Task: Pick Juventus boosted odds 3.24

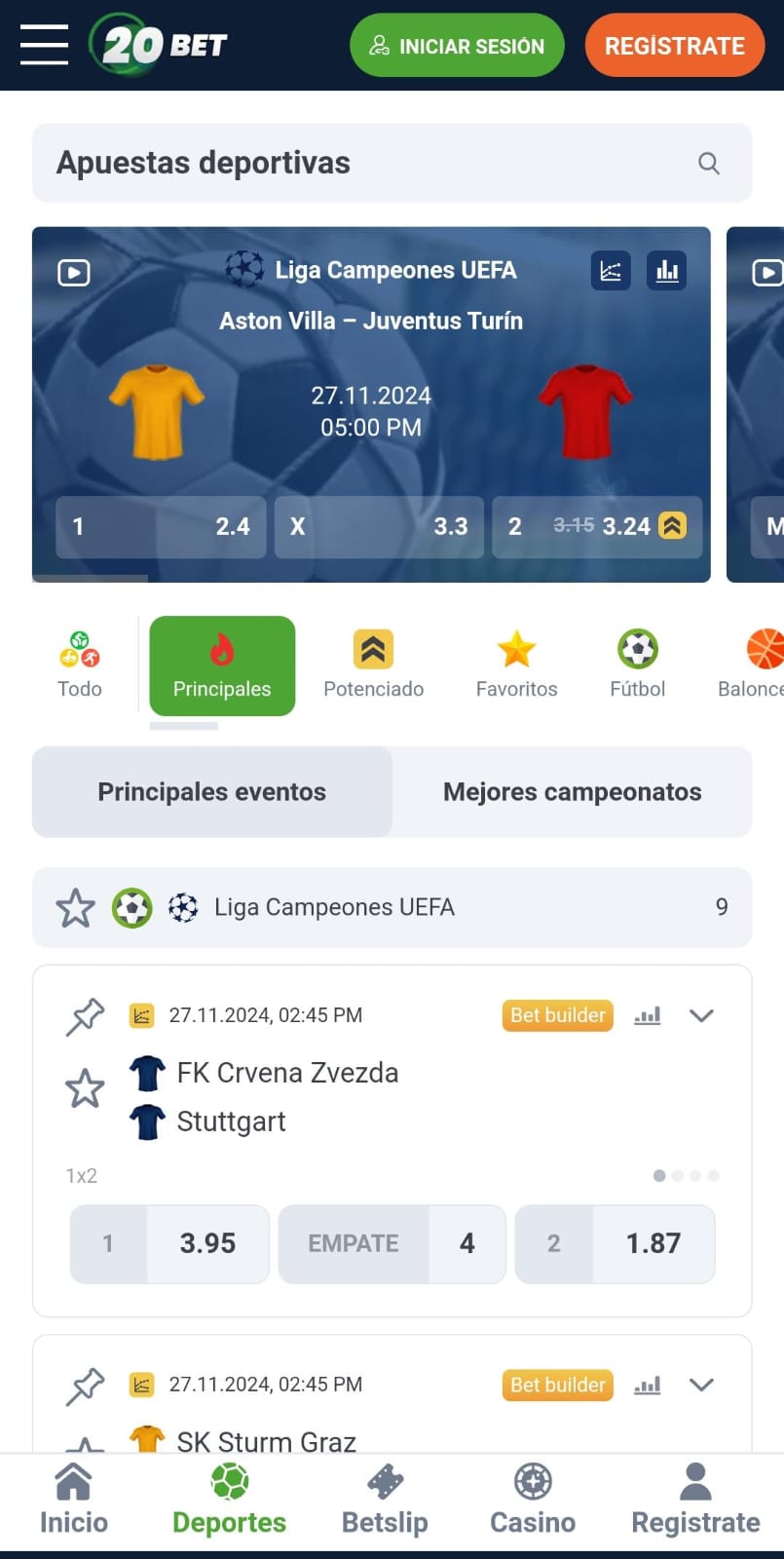Action: tap(597, 527)
